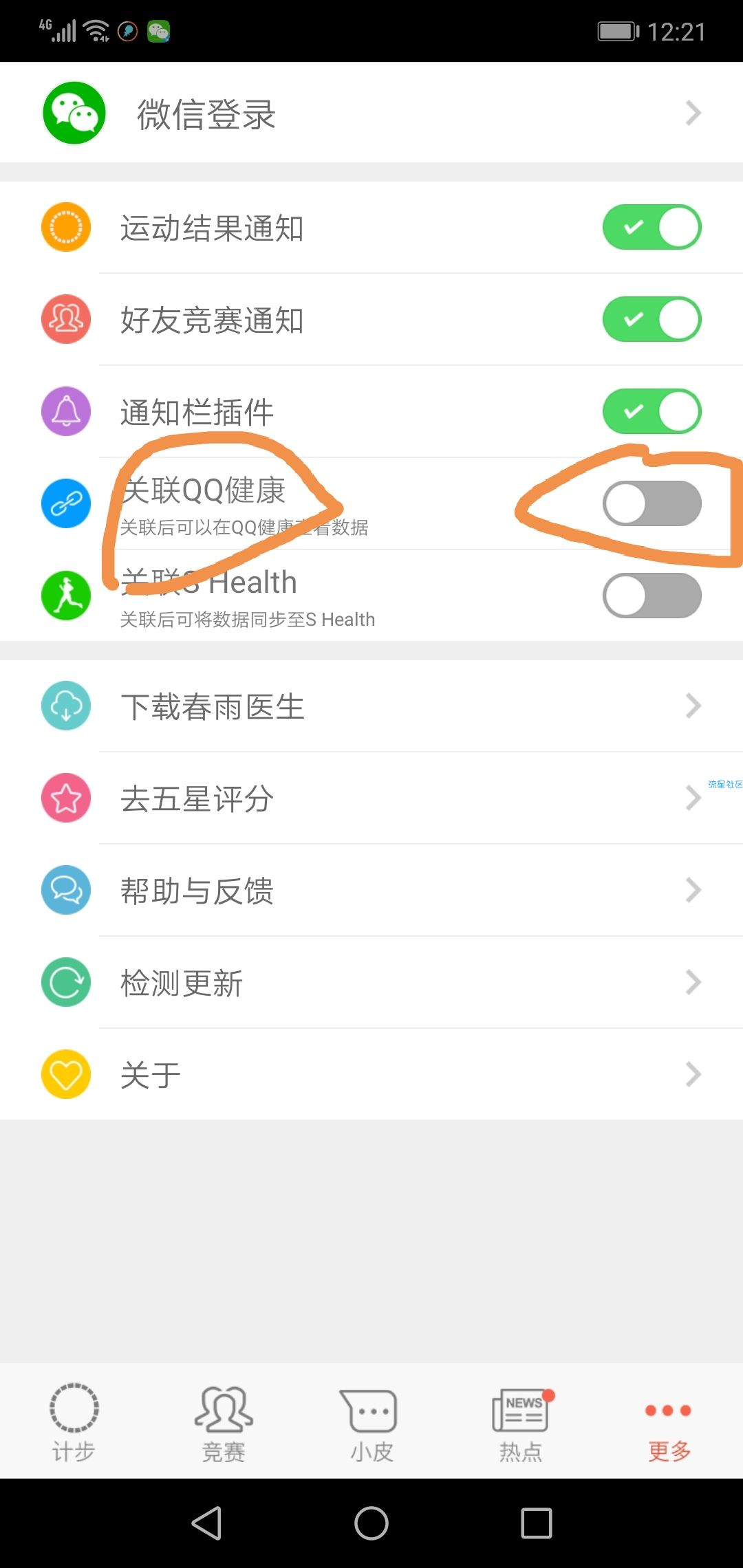Open 帮助与反馈
The height and width of the screenshot is (1568, 743).
pos(371,891)
